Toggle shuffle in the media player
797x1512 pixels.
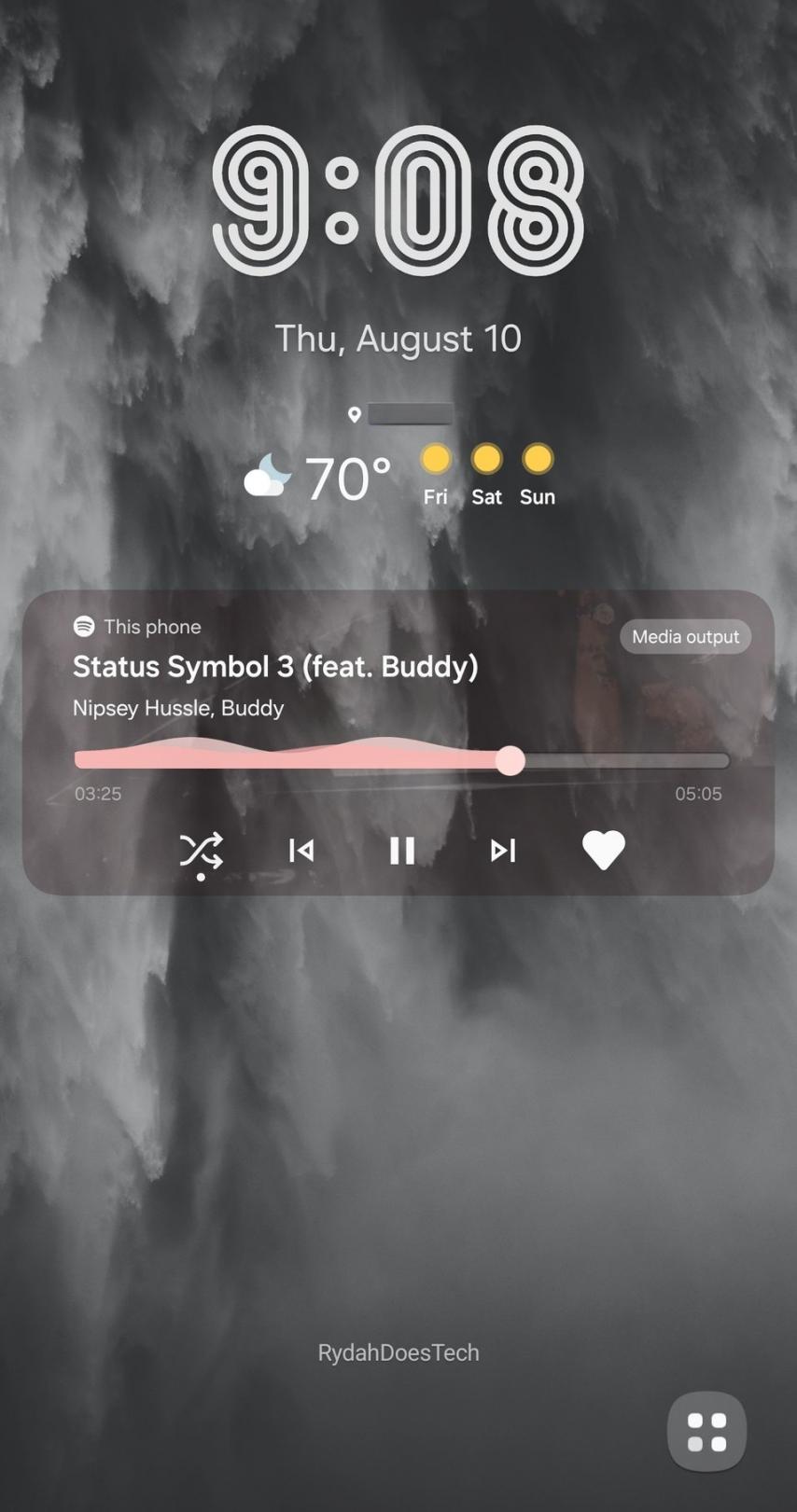[x=201, y=851]
